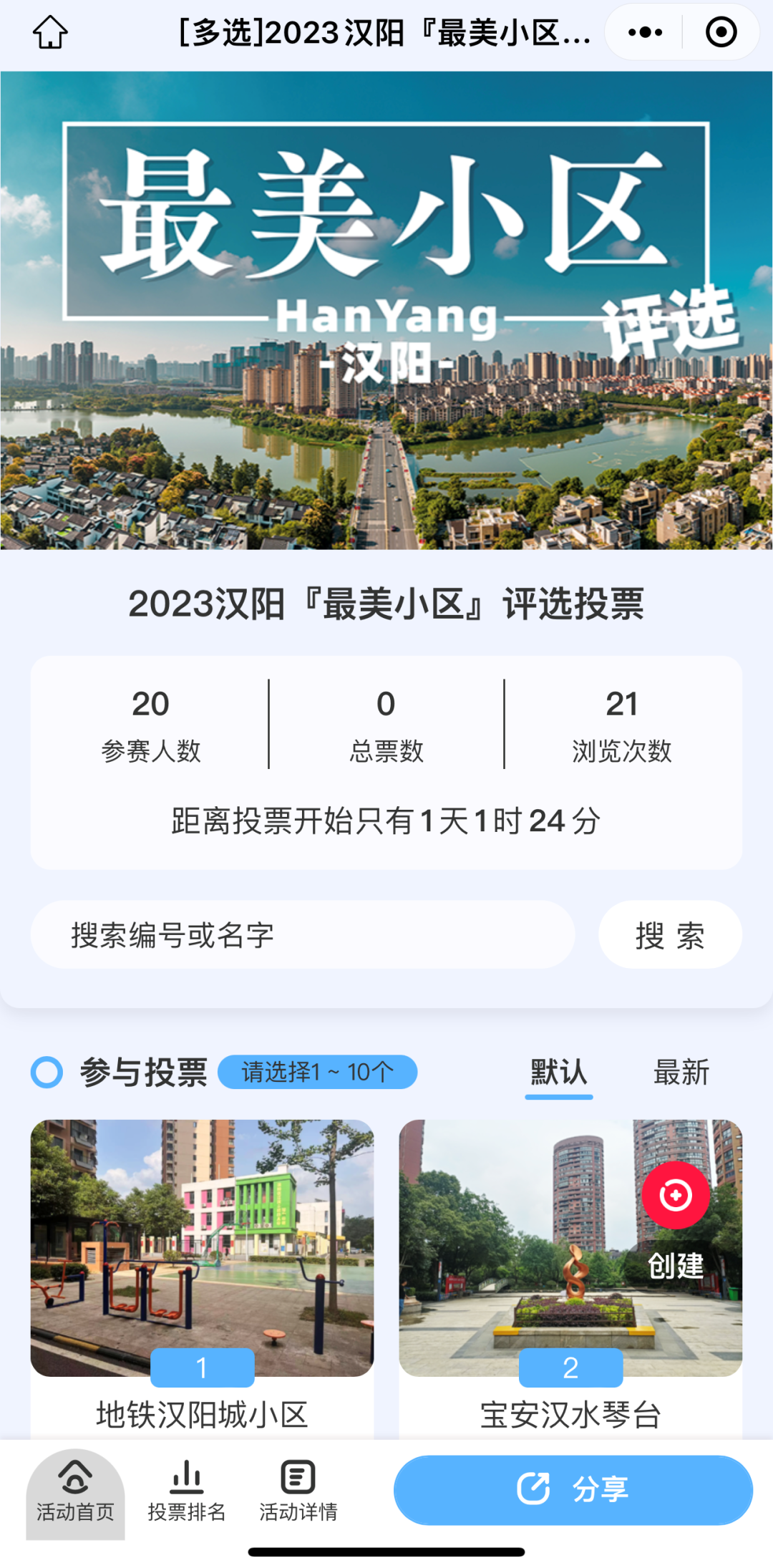Tap the circular capsule close/target icon
Screen dimensions: 773x1568
720,32
